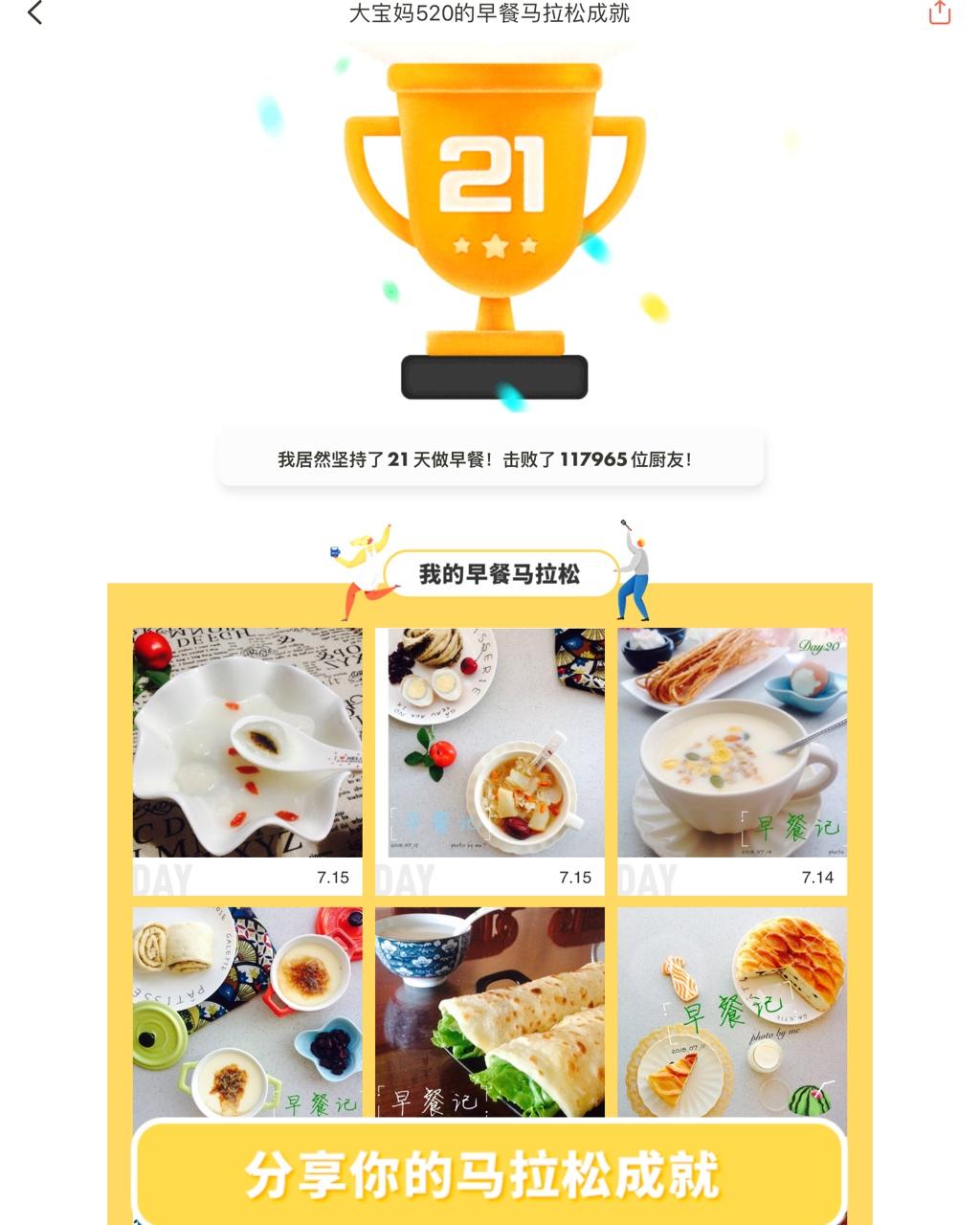Go back using the top-left arrow
The image size is (980, 1225).
[35, 13]
